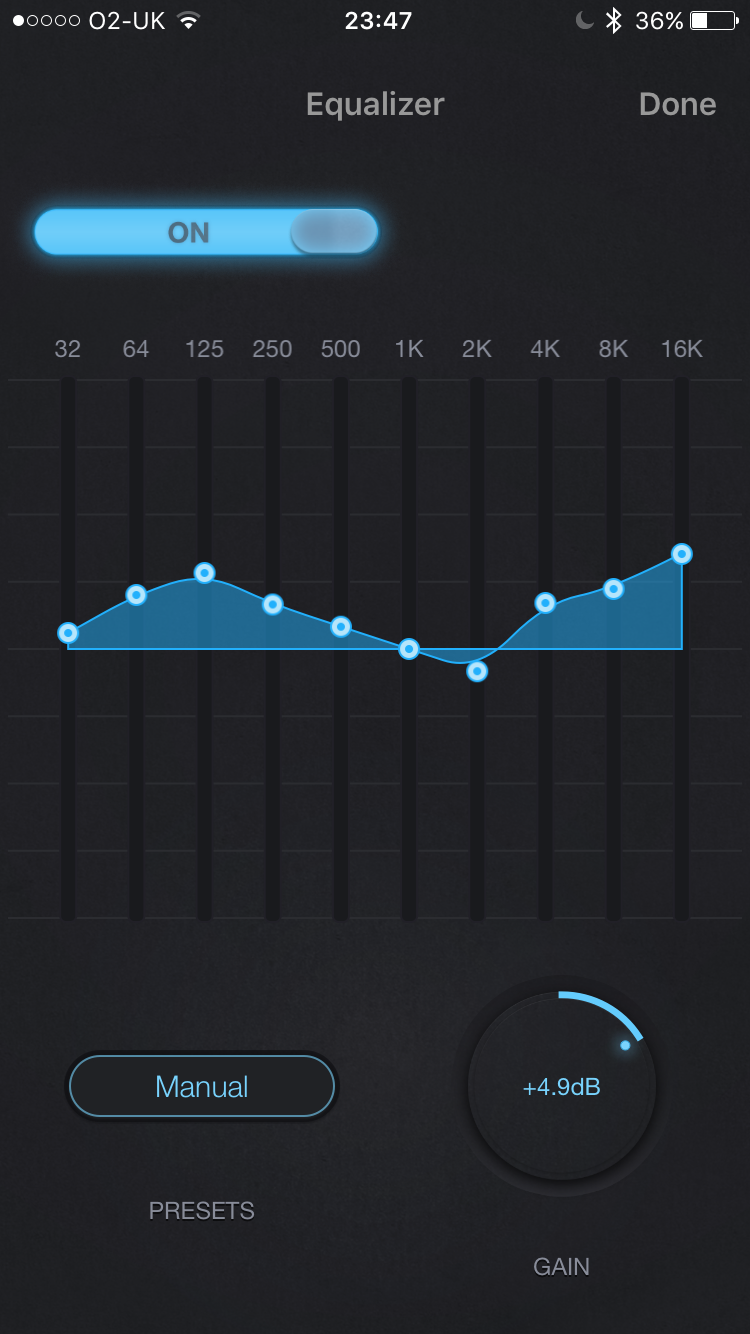This screenshot has height=1334, width=750.
Task: Tap the gain knob showing +4.9dB
Action: click(562, 1087)
